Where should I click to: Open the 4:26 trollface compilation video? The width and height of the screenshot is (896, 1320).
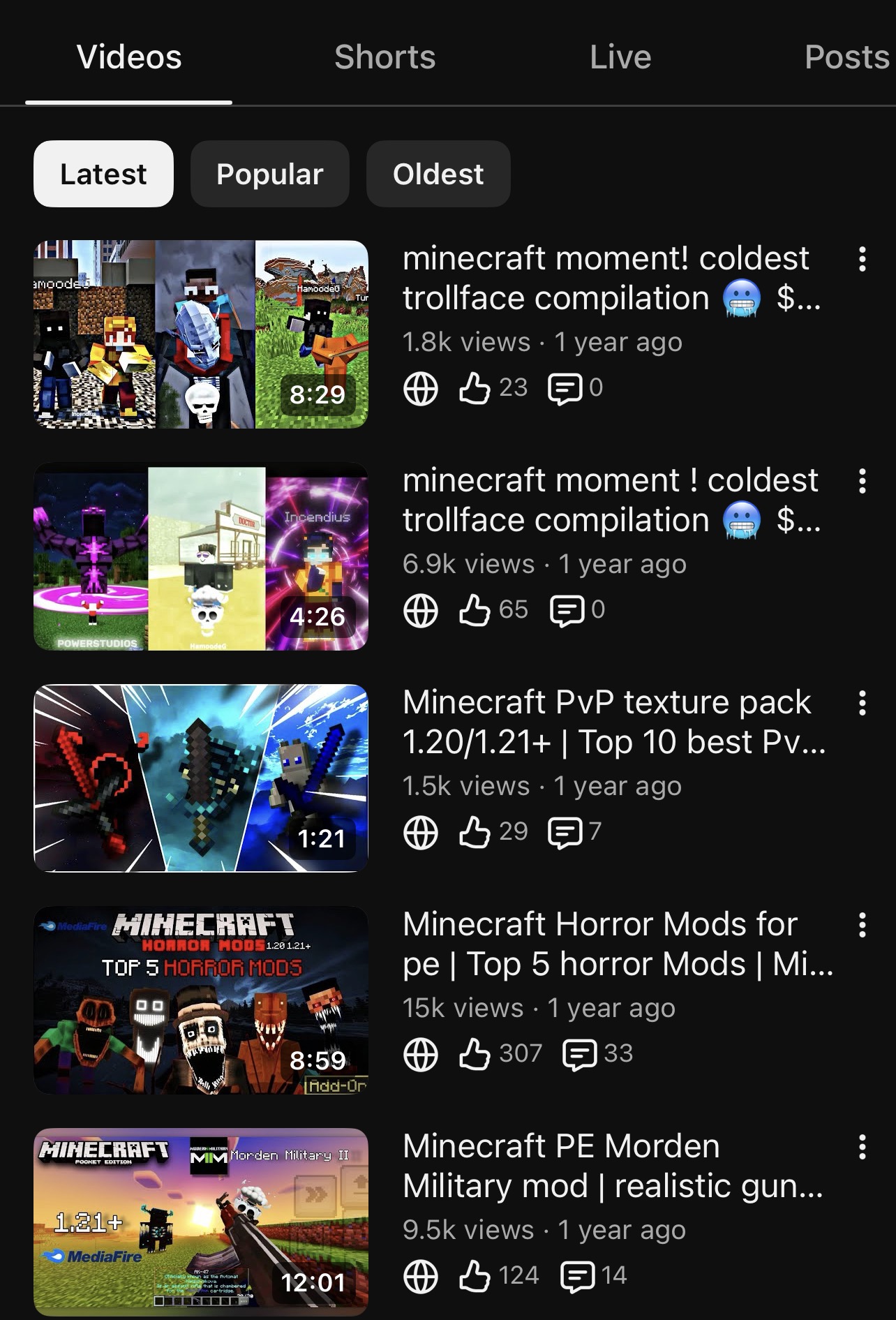coord(201,556)
